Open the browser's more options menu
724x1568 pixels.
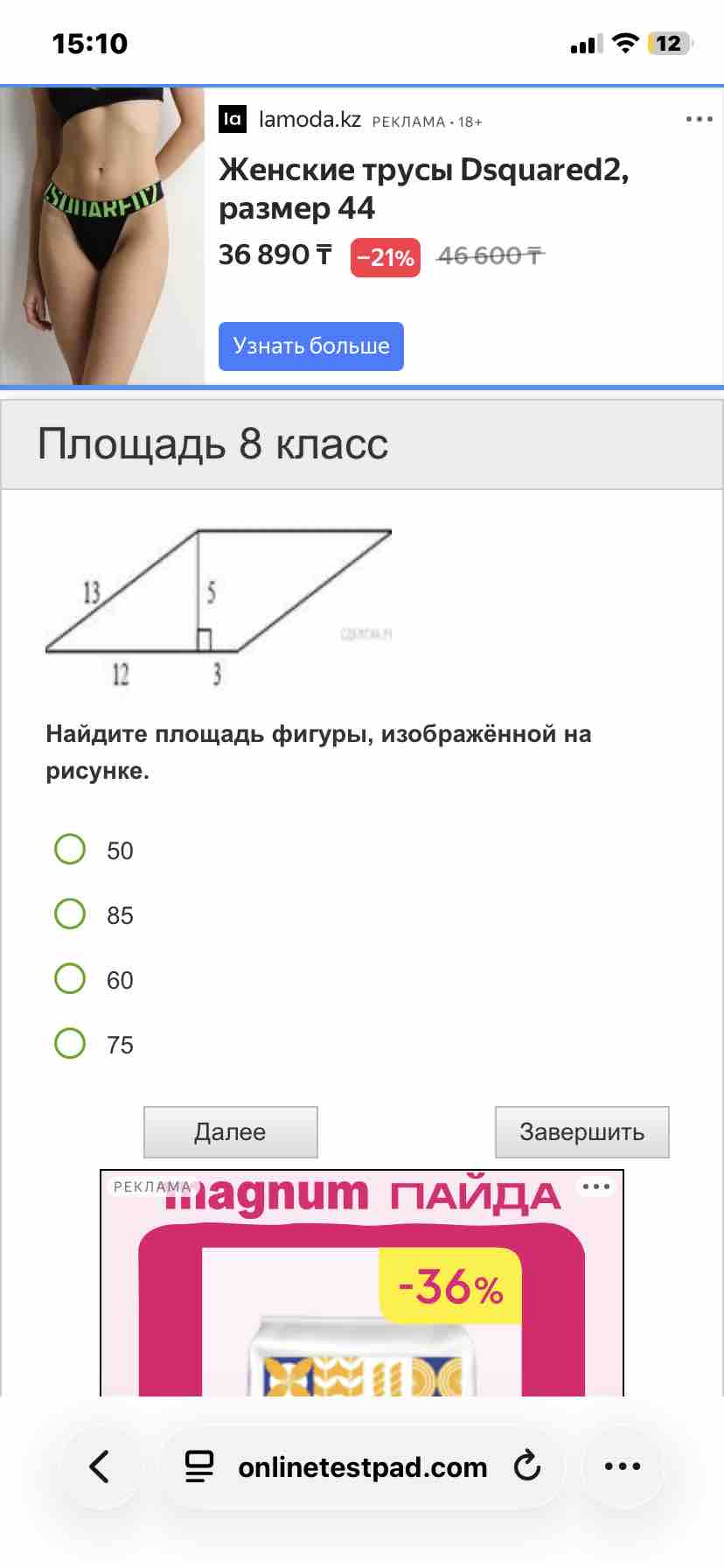(x=623, y=1466)
